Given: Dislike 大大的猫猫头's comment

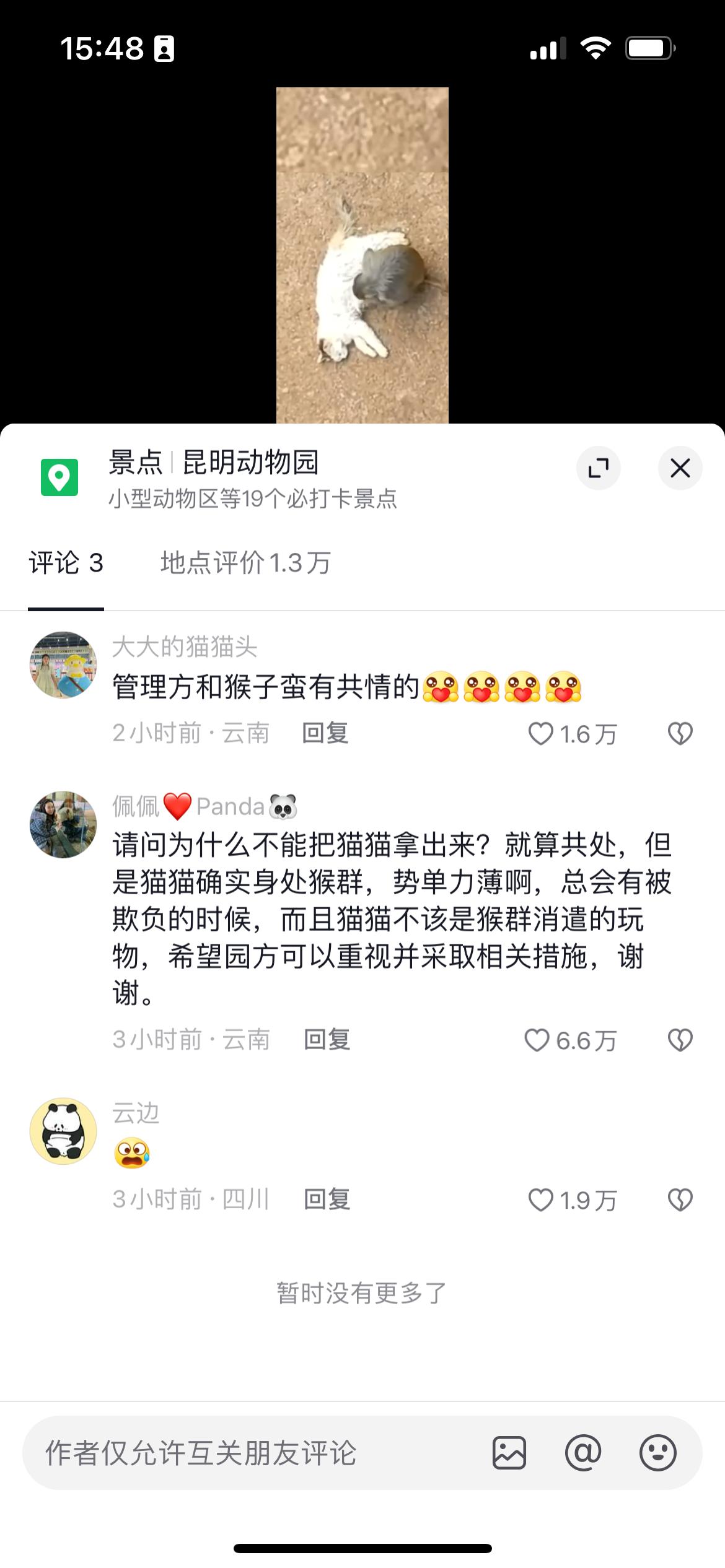Looking at the screenshot, I should tap(680, 734).
